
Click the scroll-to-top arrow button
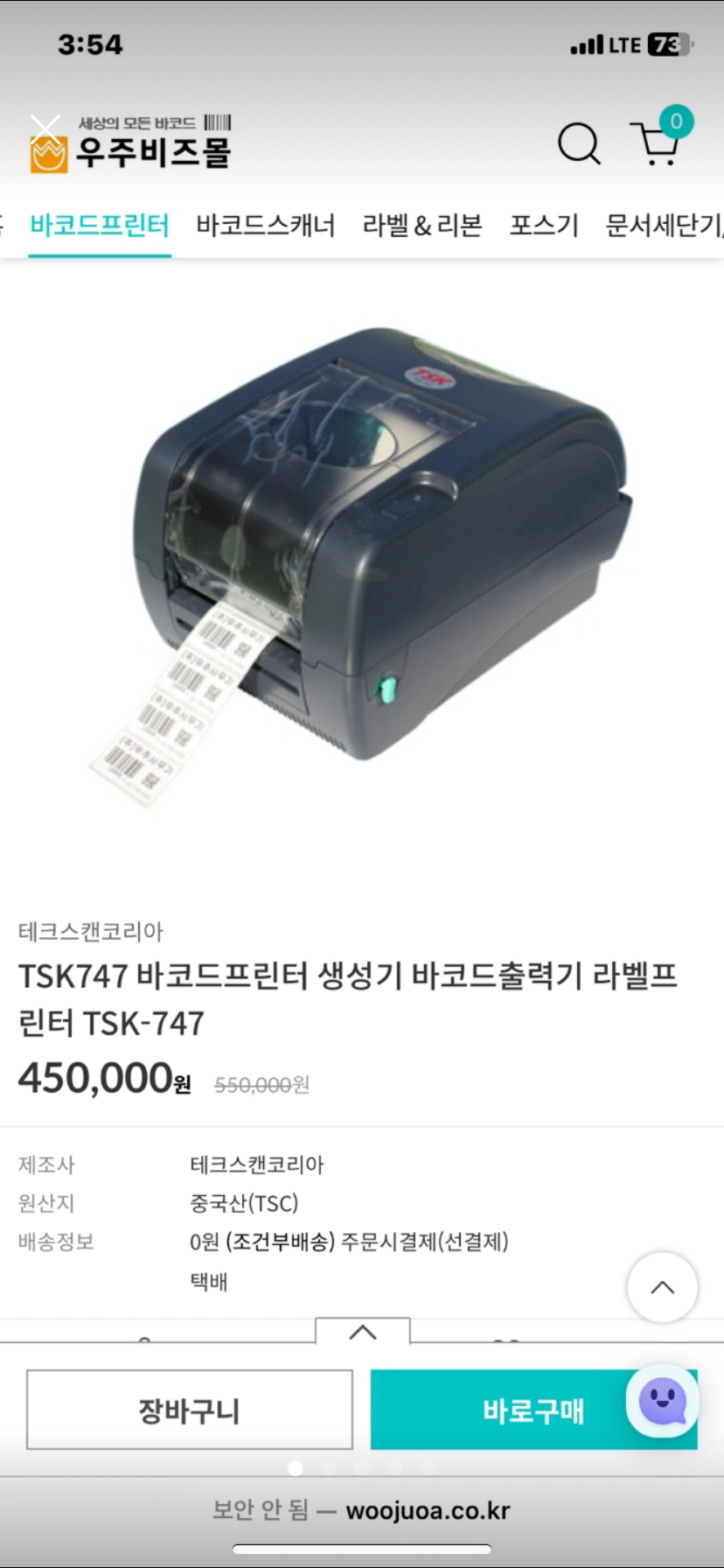click(662, 1287)
